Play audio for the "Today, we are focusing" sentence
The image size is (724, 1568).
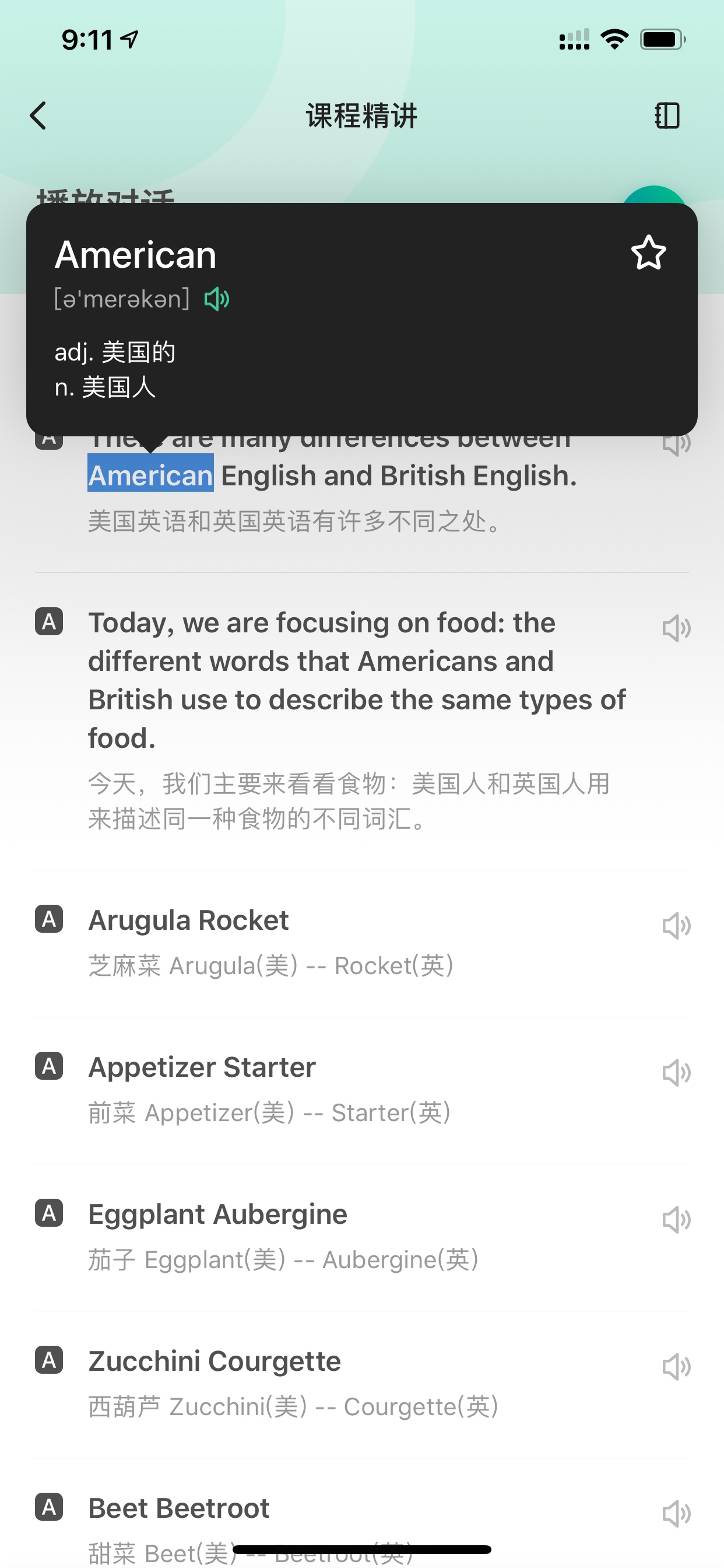point(676,628)
